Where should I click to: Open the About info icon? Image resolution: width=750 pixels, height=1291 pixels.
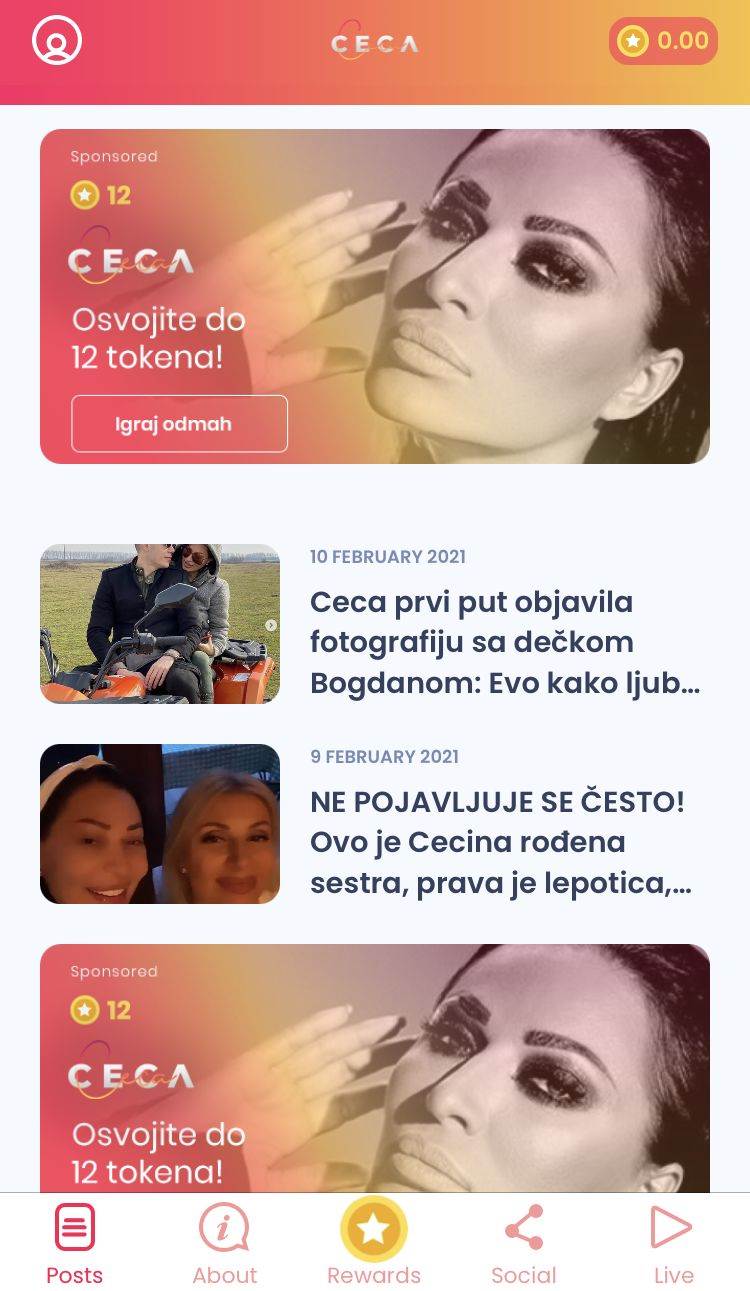tap(224, 1226)
